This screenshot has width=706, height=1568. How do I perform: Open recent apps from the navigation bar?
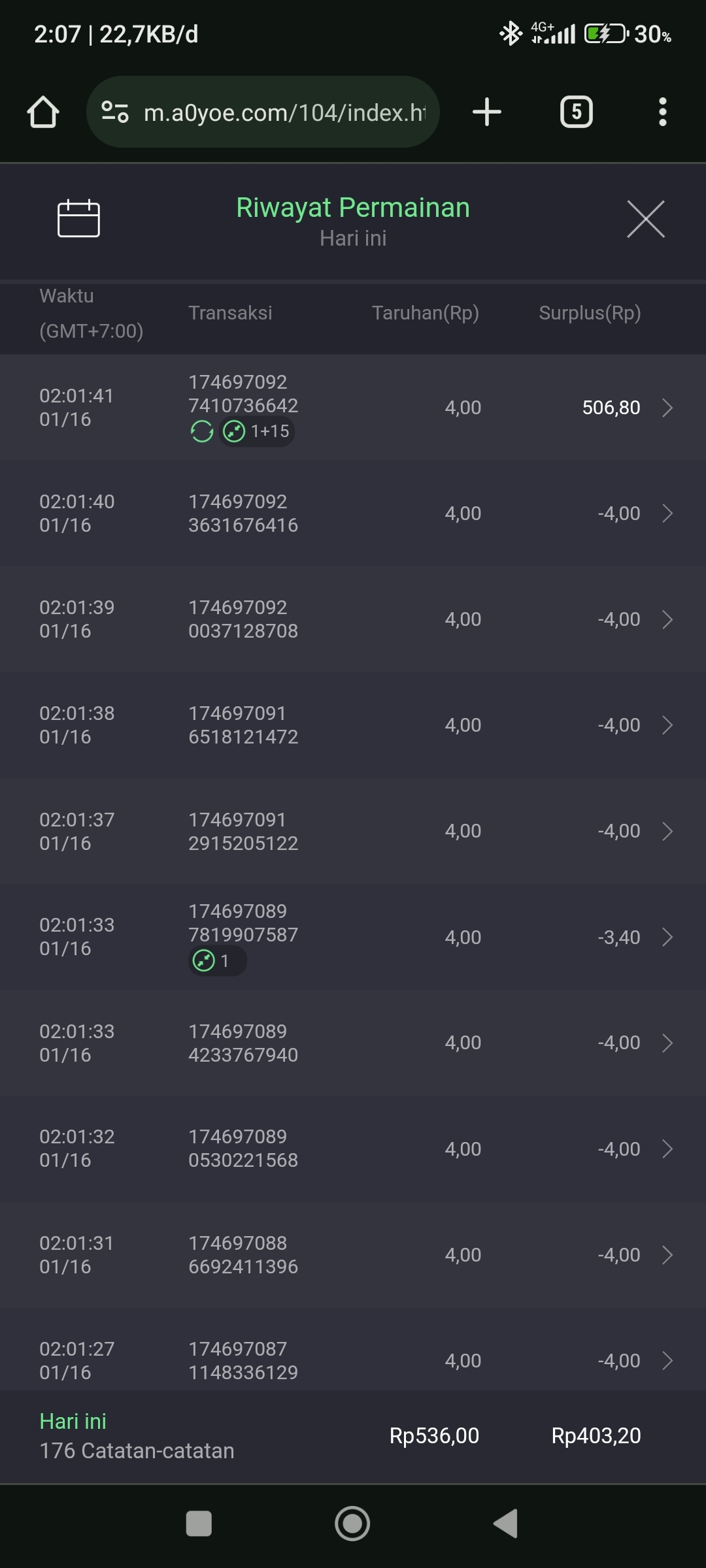tap(199, 1524)
